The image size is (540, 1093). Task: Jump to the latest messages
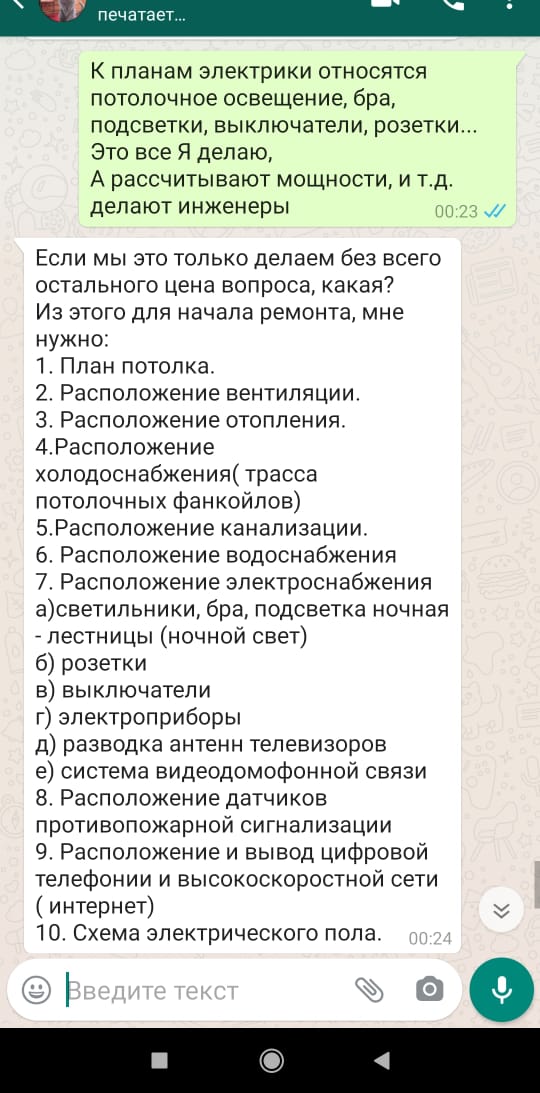coord(502,910)
